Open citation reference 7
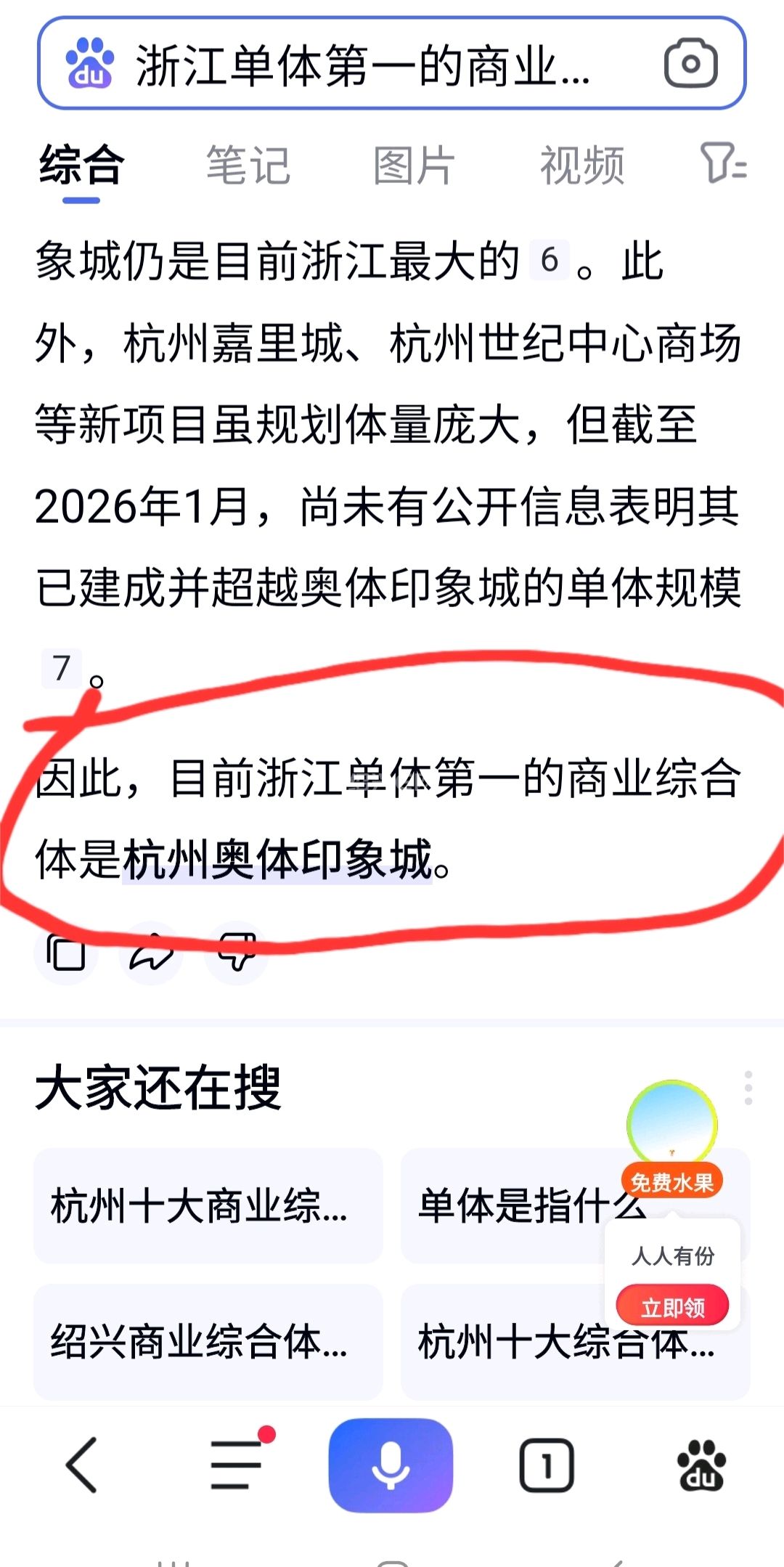This screenshot has height=1567, width=784. tap(62, 668)
